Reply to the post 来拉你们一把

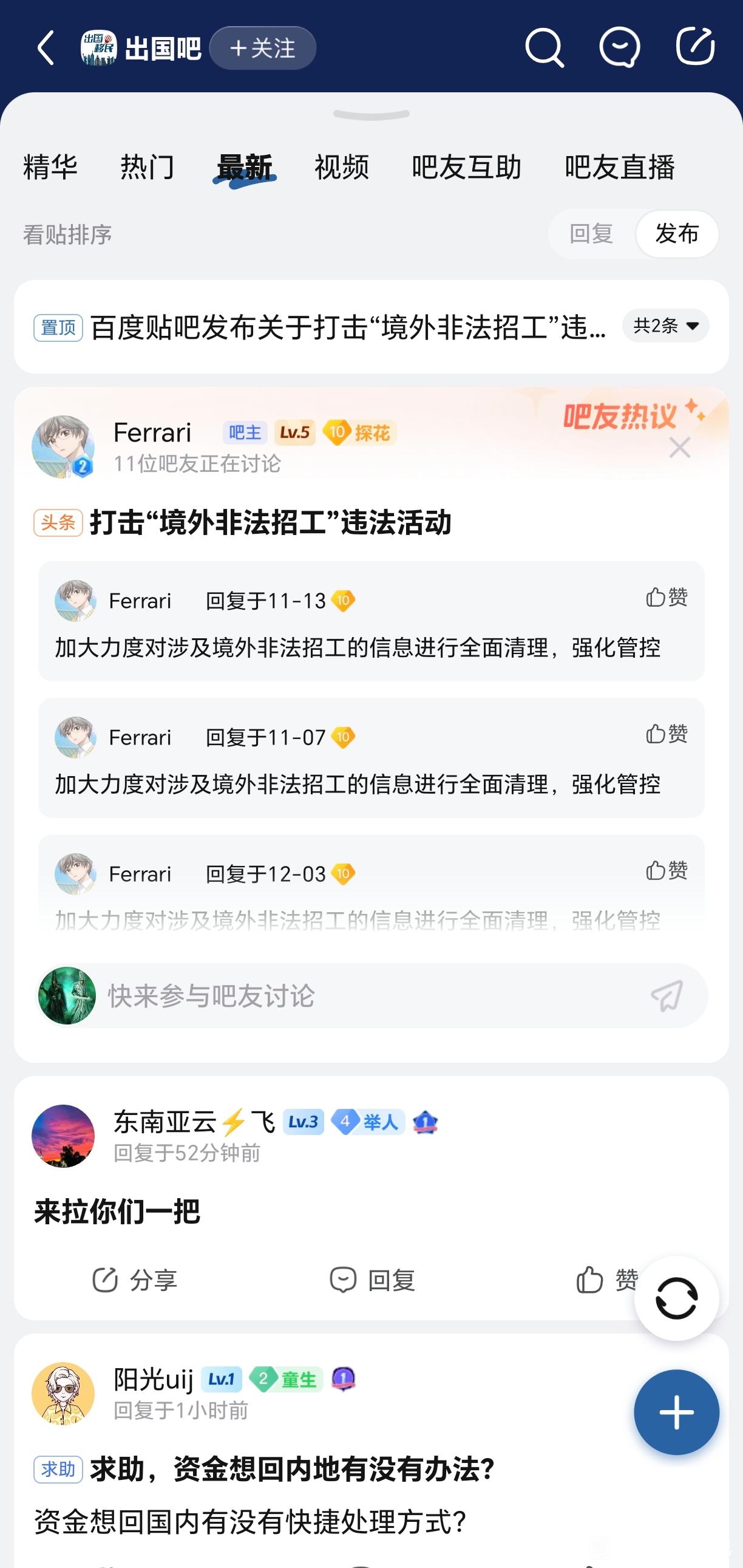pyautogui.click(x=372, y=1280)
